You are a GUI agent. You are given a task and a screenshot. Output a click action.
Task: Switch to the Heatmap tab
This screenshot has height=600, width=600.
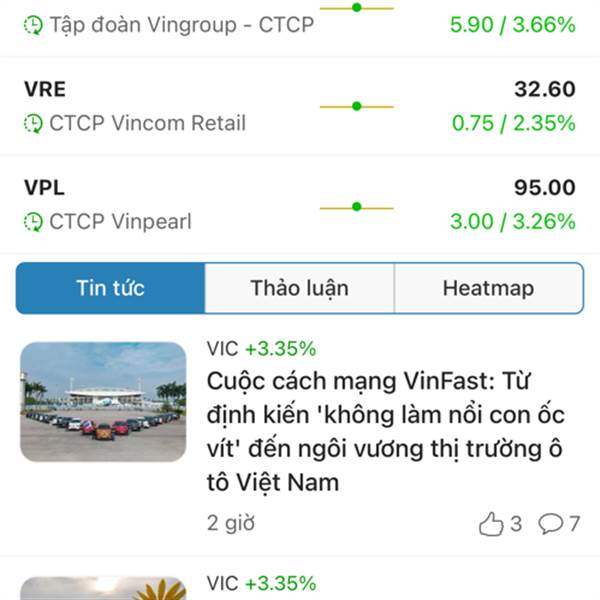click(488, 288)
